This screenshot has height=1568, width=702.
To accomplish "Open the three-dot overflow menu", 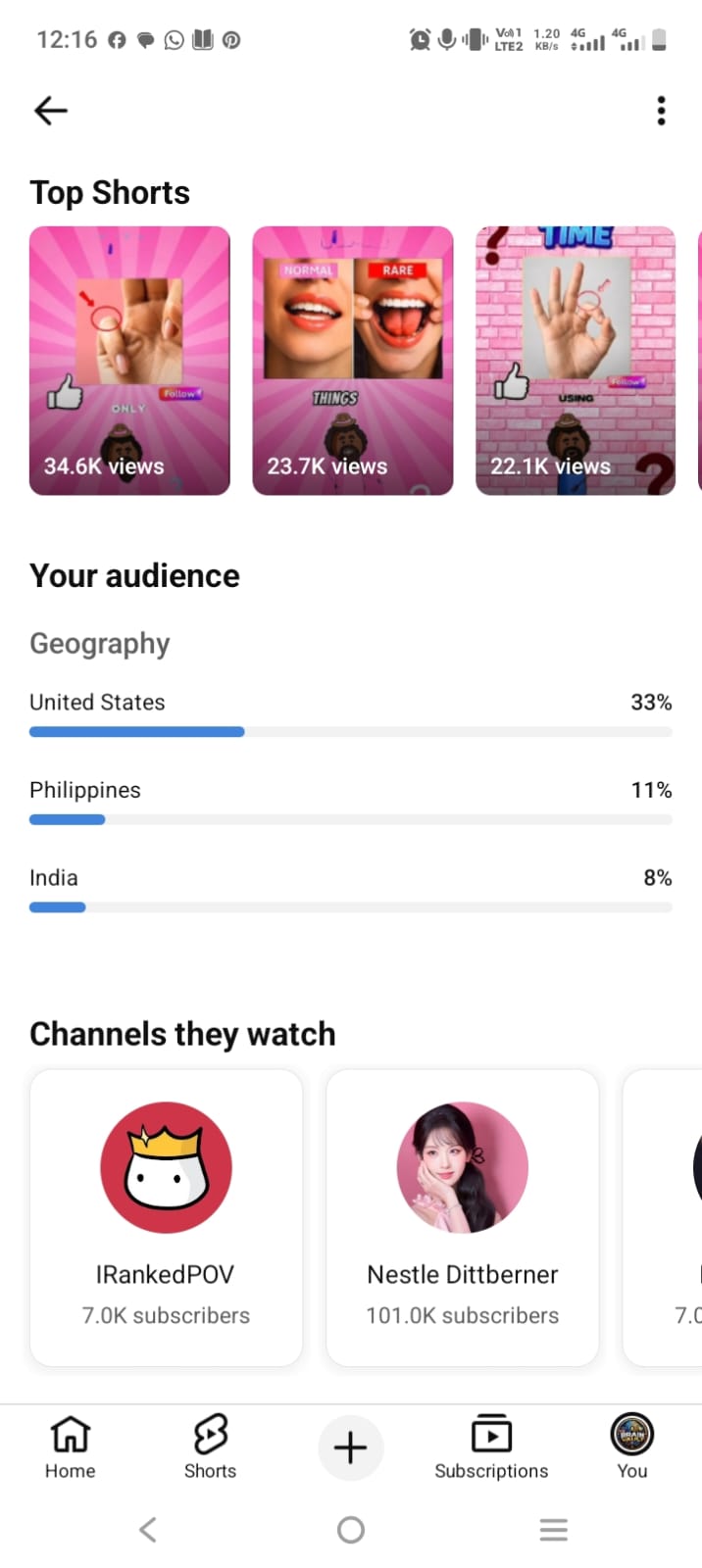I will click(x=662, y=111).
